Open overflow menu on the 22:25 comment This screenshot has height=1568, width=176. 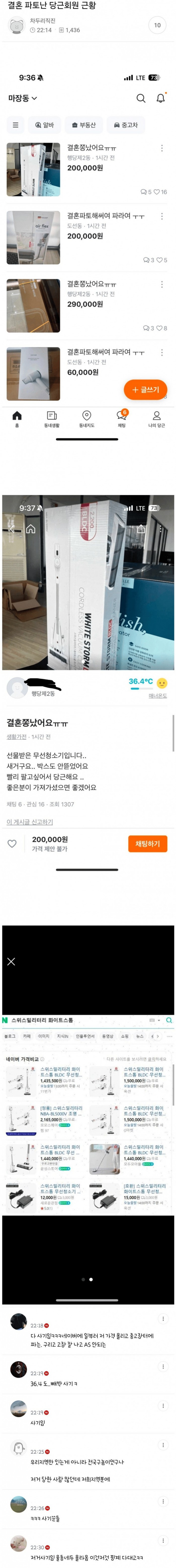163,1445
